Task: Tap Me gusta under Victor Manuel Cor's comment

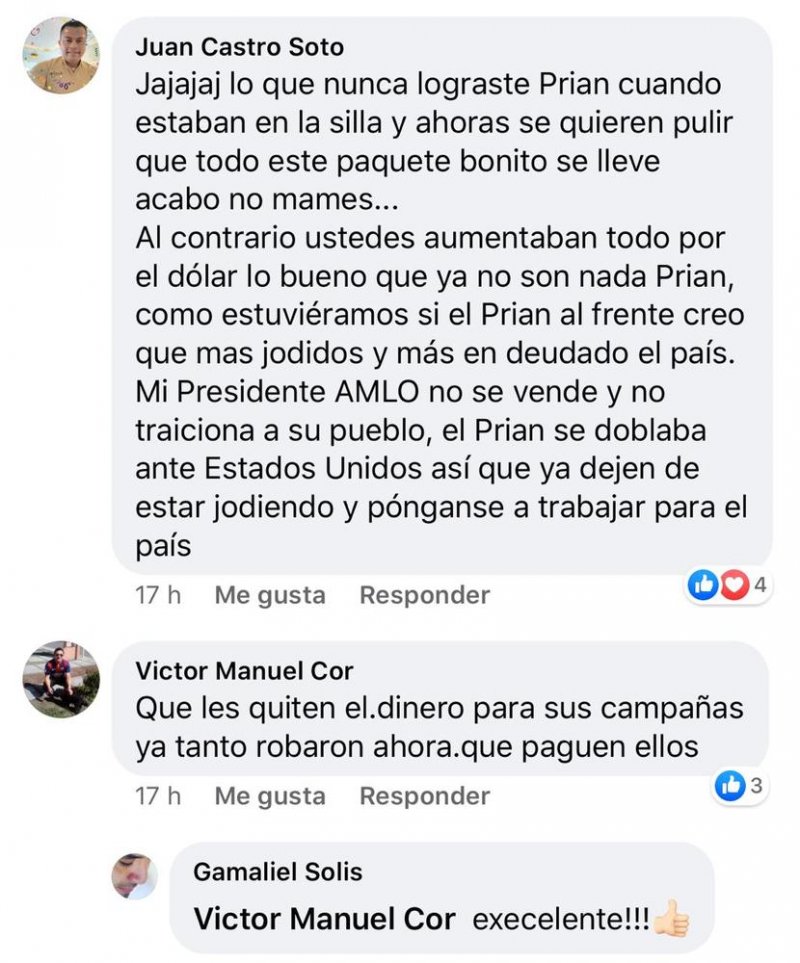Action: (x=270, y=796)
